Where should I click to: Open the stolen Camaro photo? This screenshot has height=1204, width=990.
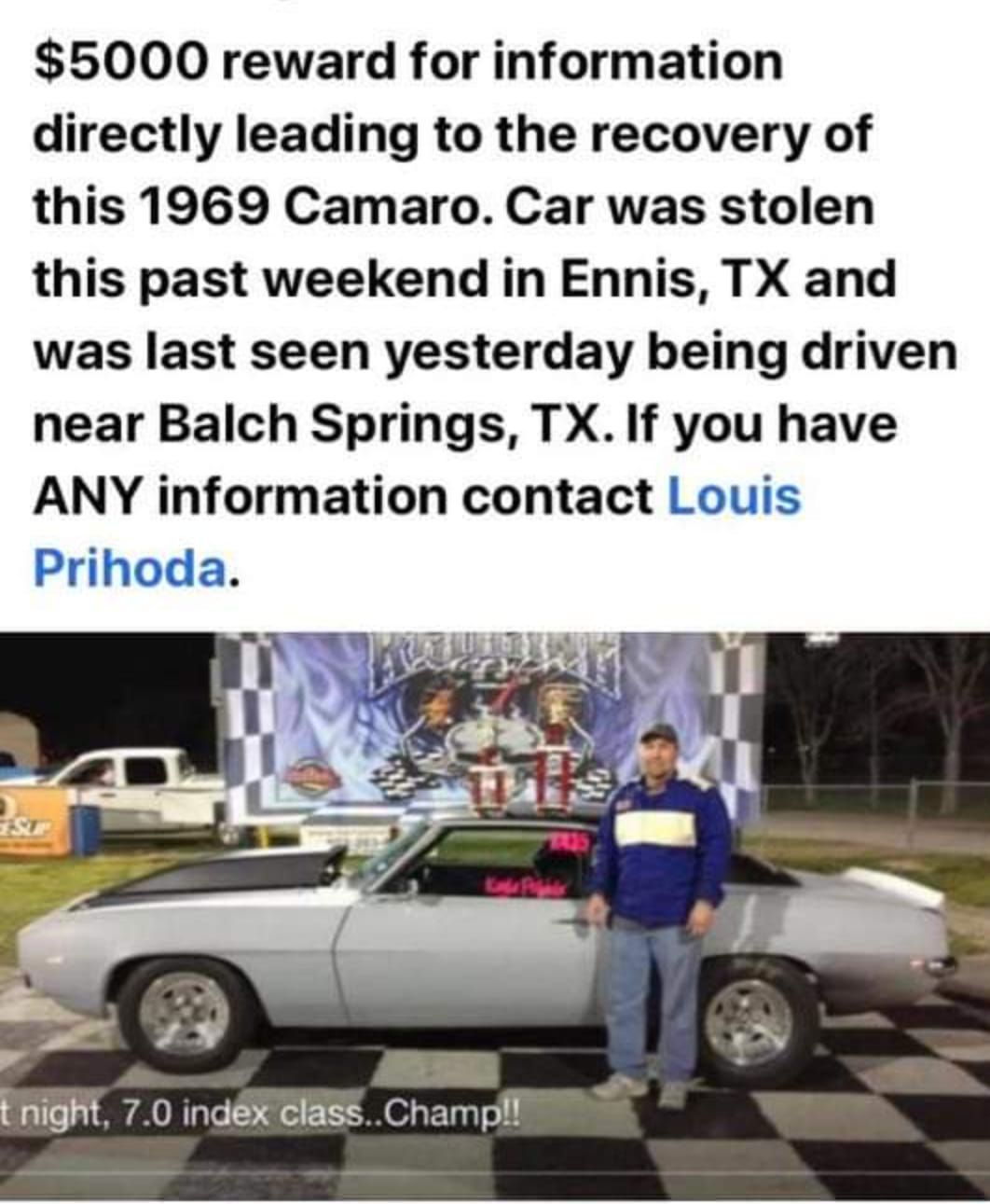tap(494, 914)
